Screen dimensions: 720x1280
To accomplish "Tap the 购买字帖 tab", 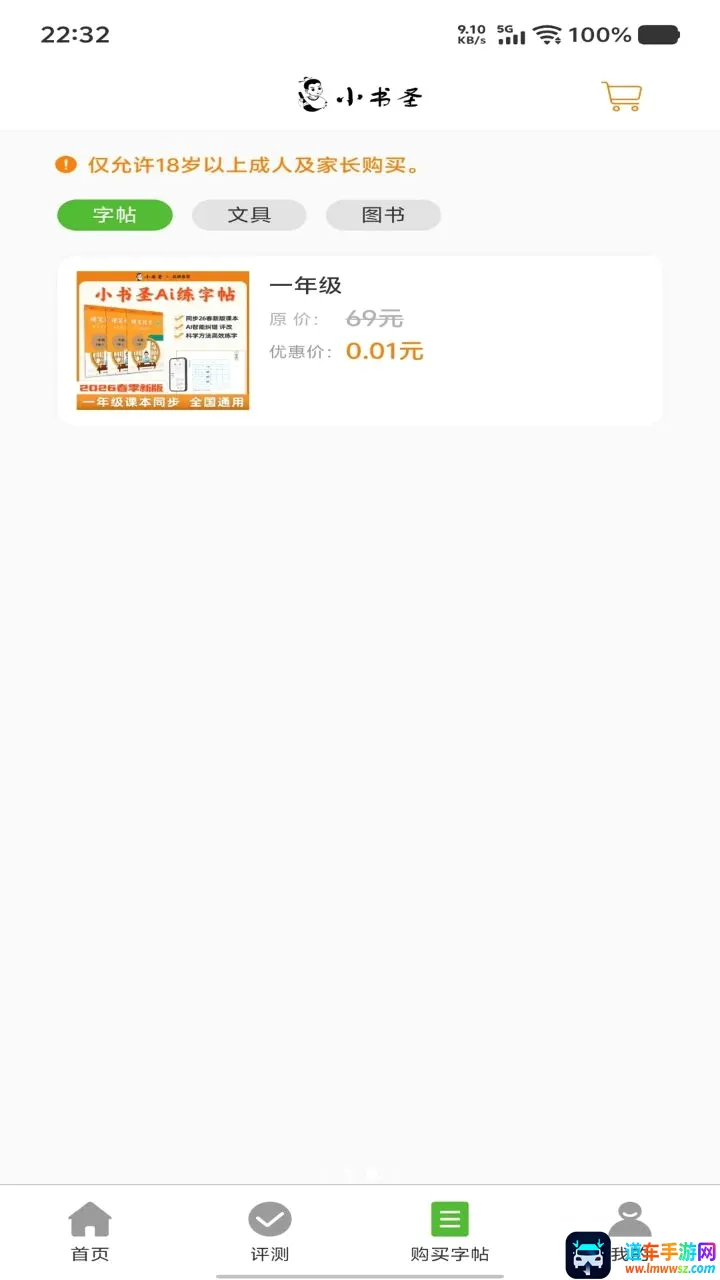I will pyautogui.click(x=450, y=1232).
